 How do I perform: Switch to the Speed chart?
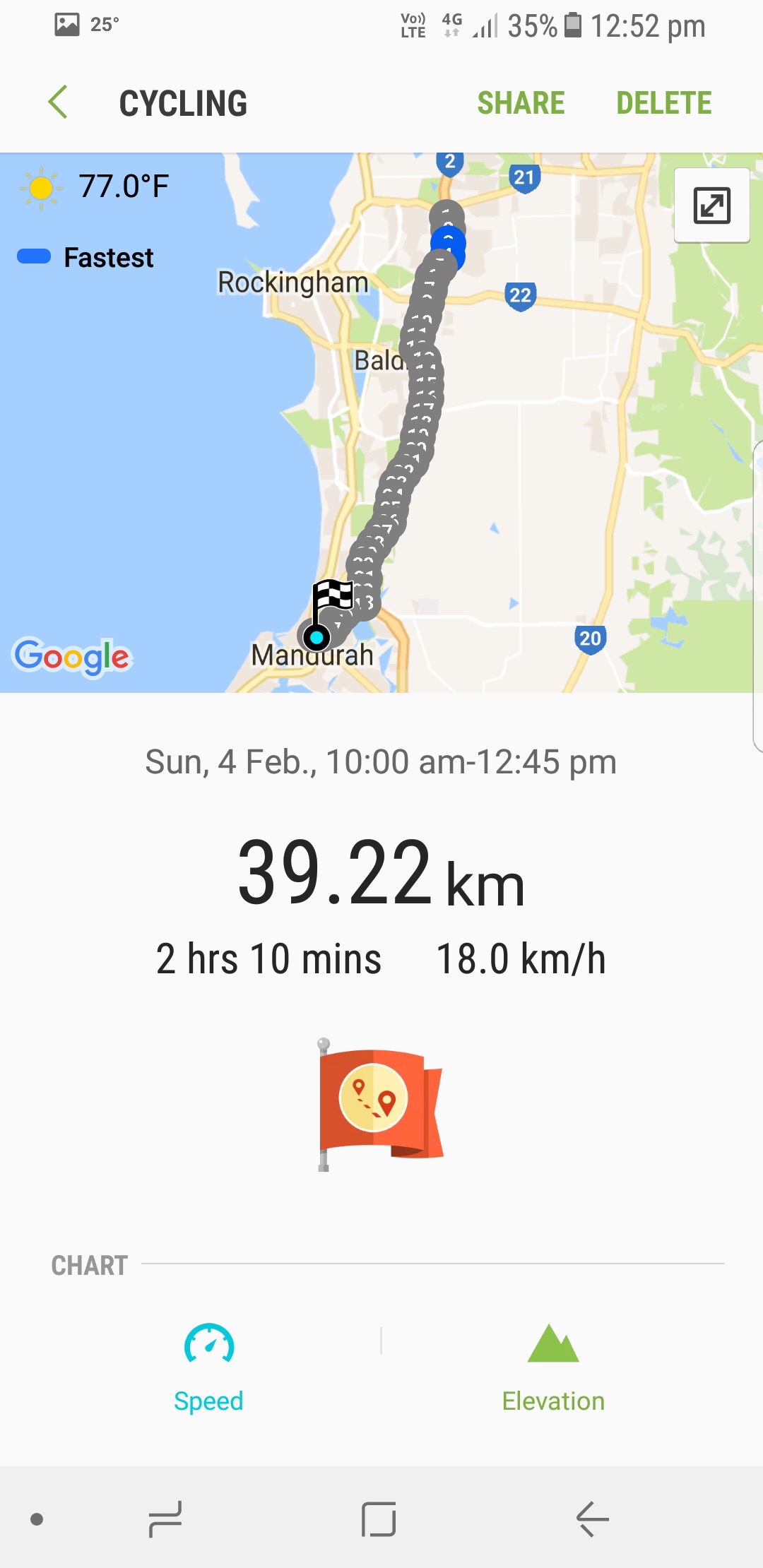click(x=208, y=1368)
